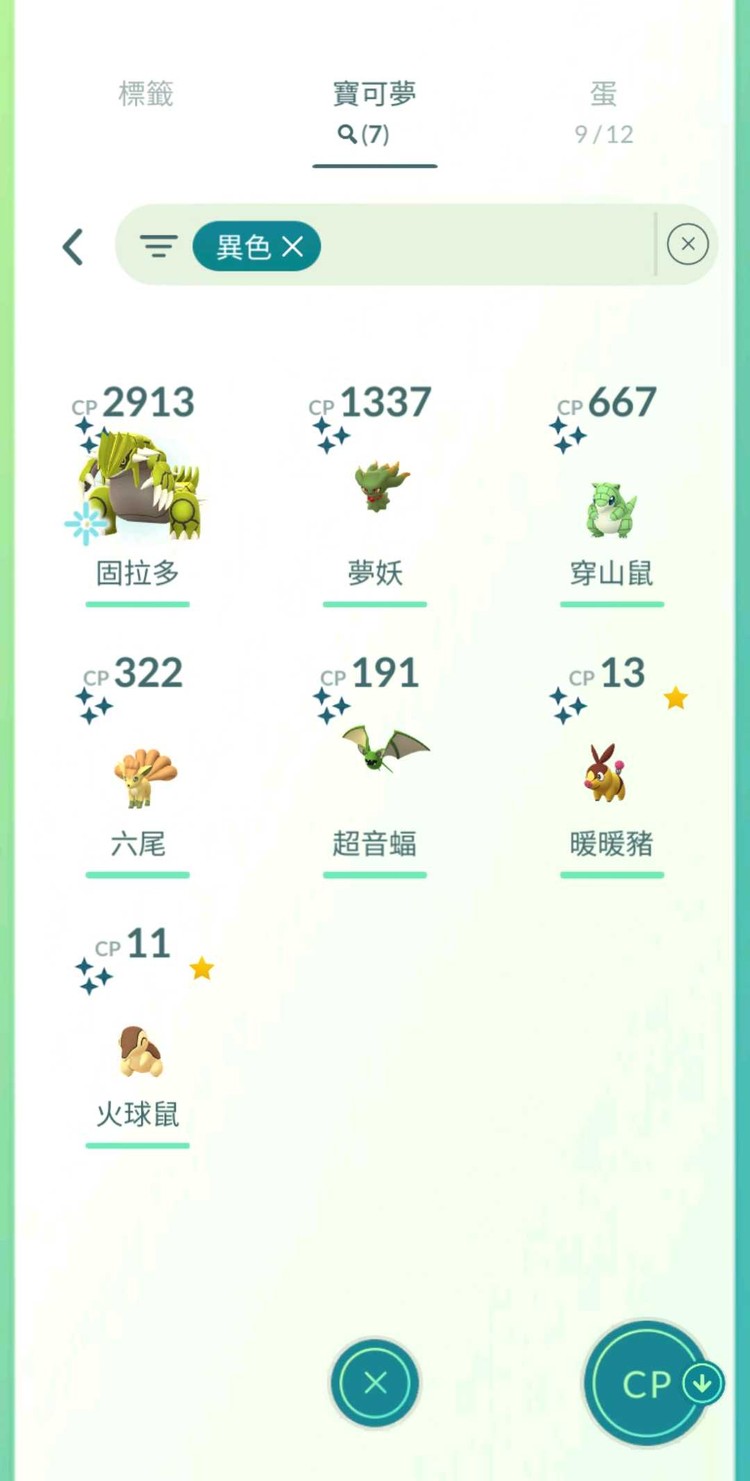The width and height of the screenshot is (750, 1481).
Task: Tap the shiny sparkles next to 夢妖's CP
Action: click(329, 435)
